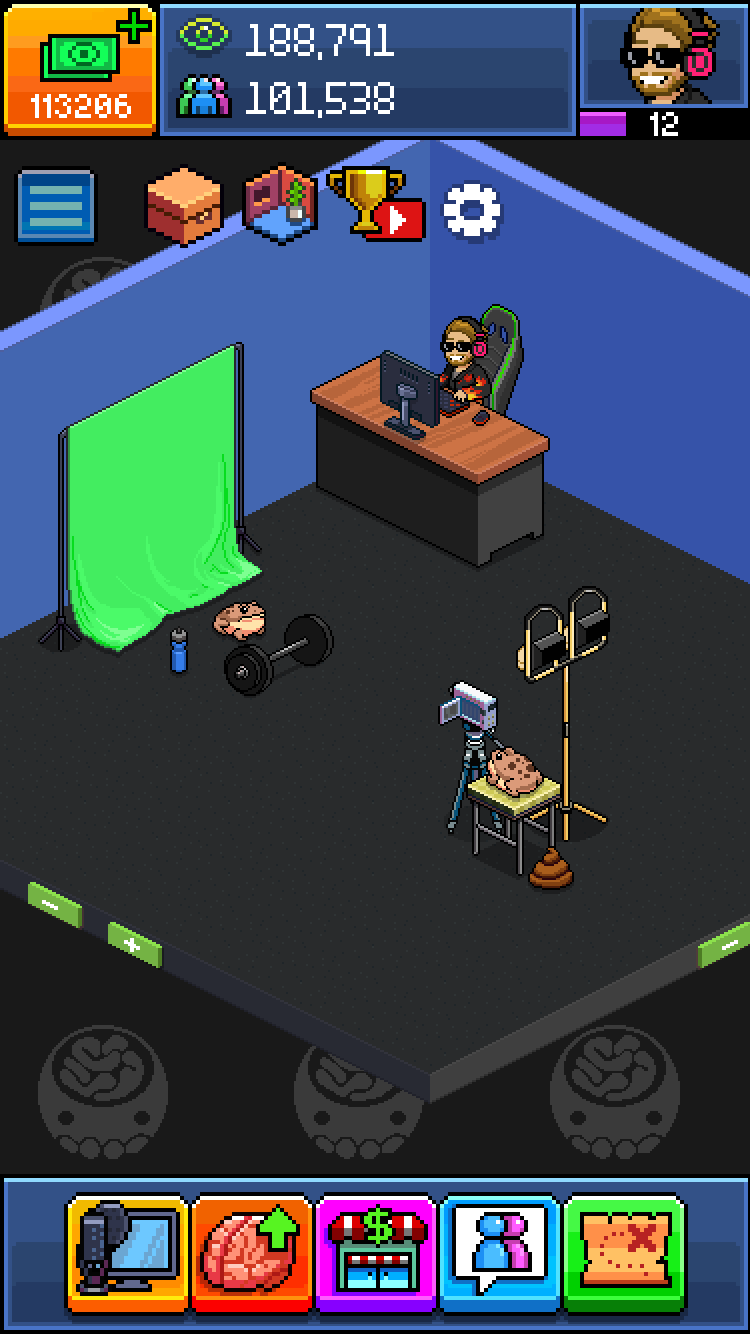Viewport: 750px width, 1334px height.
Task: Open the gear settings
Action: (472, 209)
